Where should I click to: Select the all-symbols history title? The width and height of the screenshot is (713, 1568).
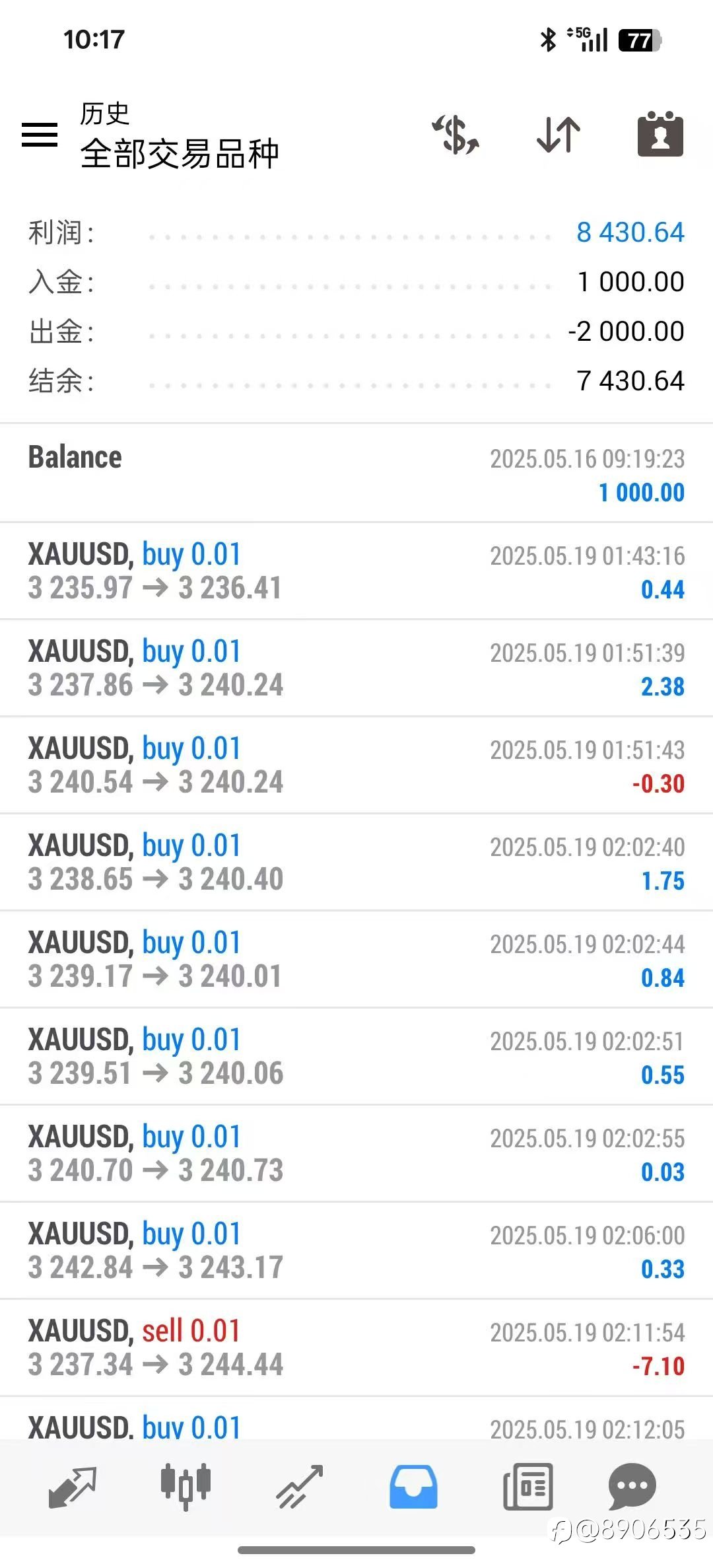[x=180, y=153]
